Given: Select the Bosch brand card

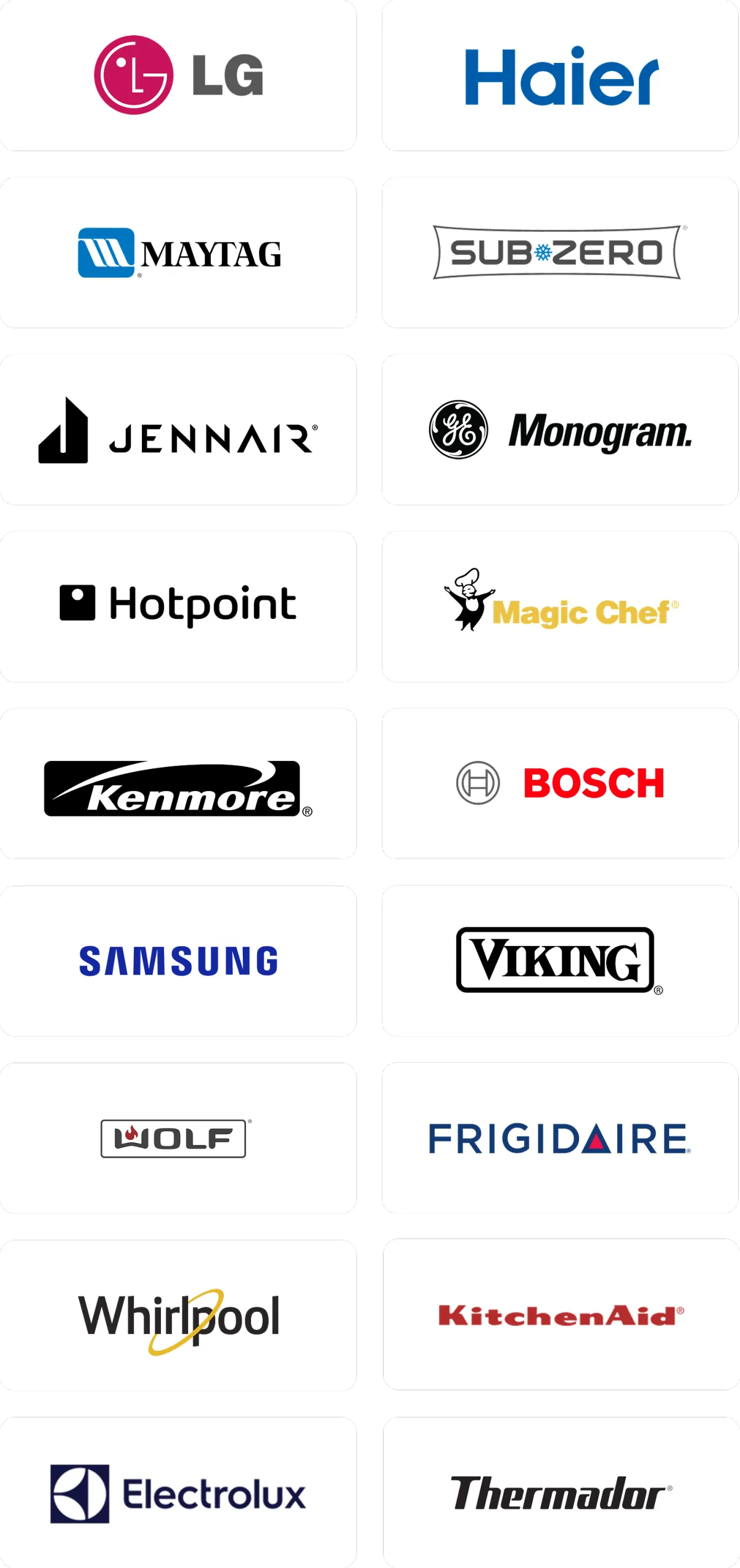Looking at the screenshot, I should click(x=560, y=784).
